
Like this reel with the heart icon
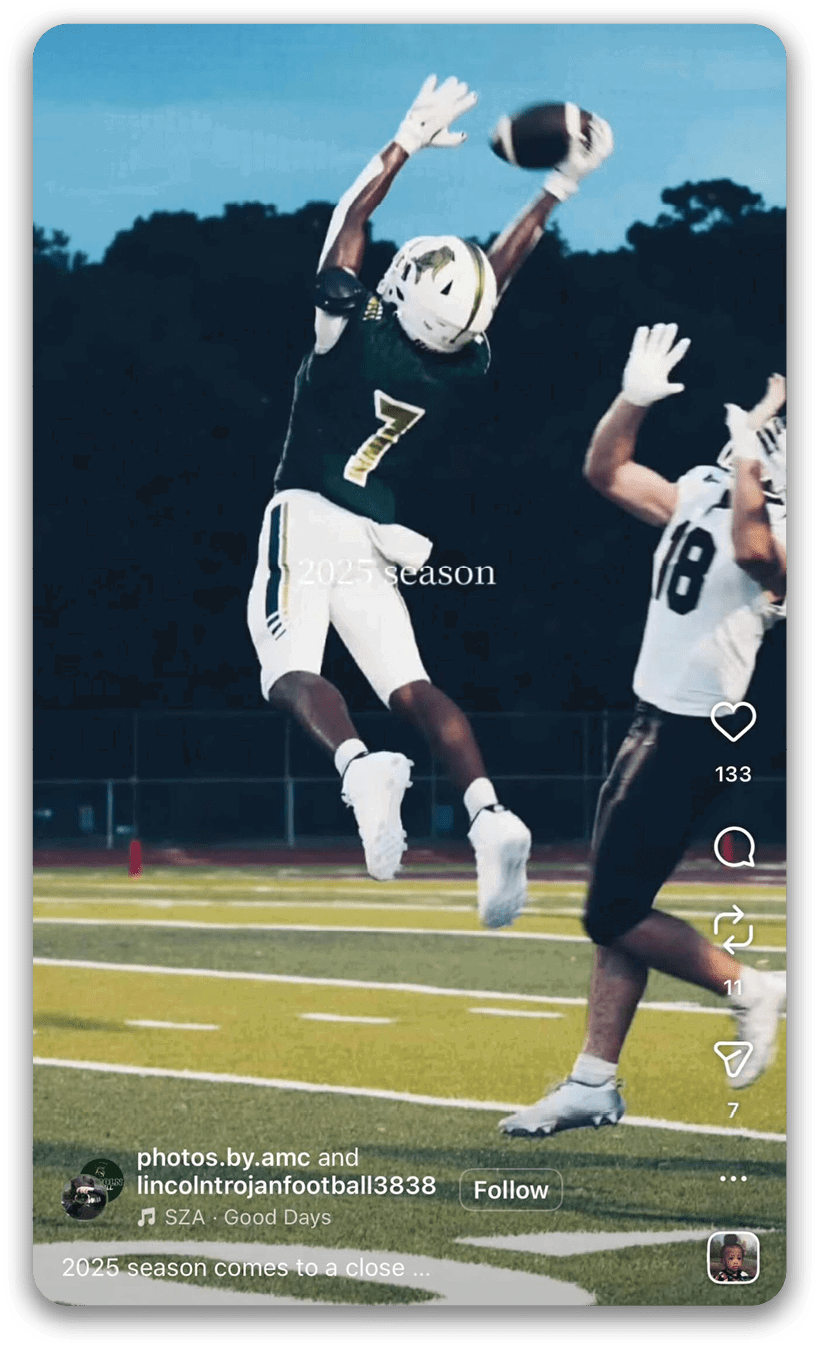pyautogui.click(x=733, y=722)
